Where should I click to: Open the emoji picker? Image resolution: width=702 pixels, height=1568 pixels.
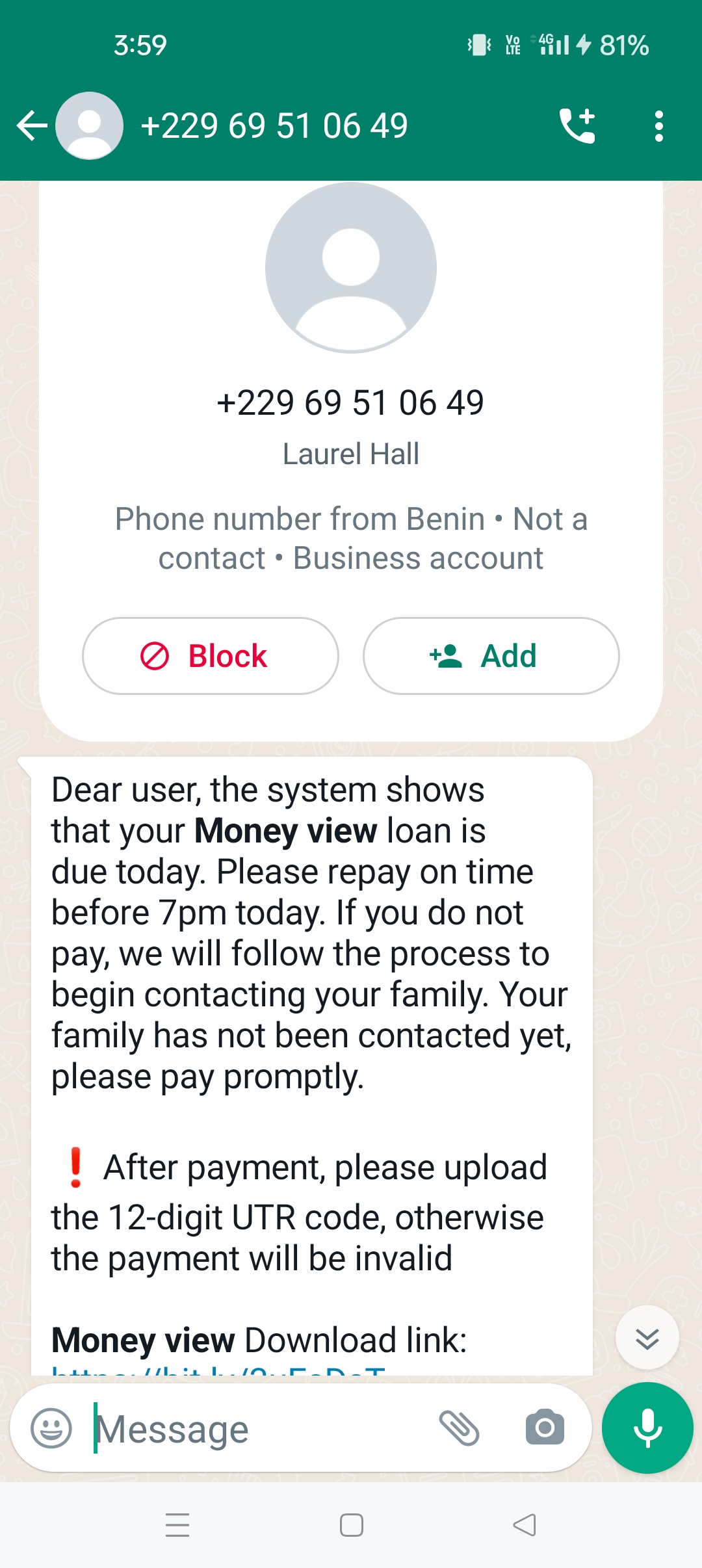pyautogui.click(x=51, y=1428)
